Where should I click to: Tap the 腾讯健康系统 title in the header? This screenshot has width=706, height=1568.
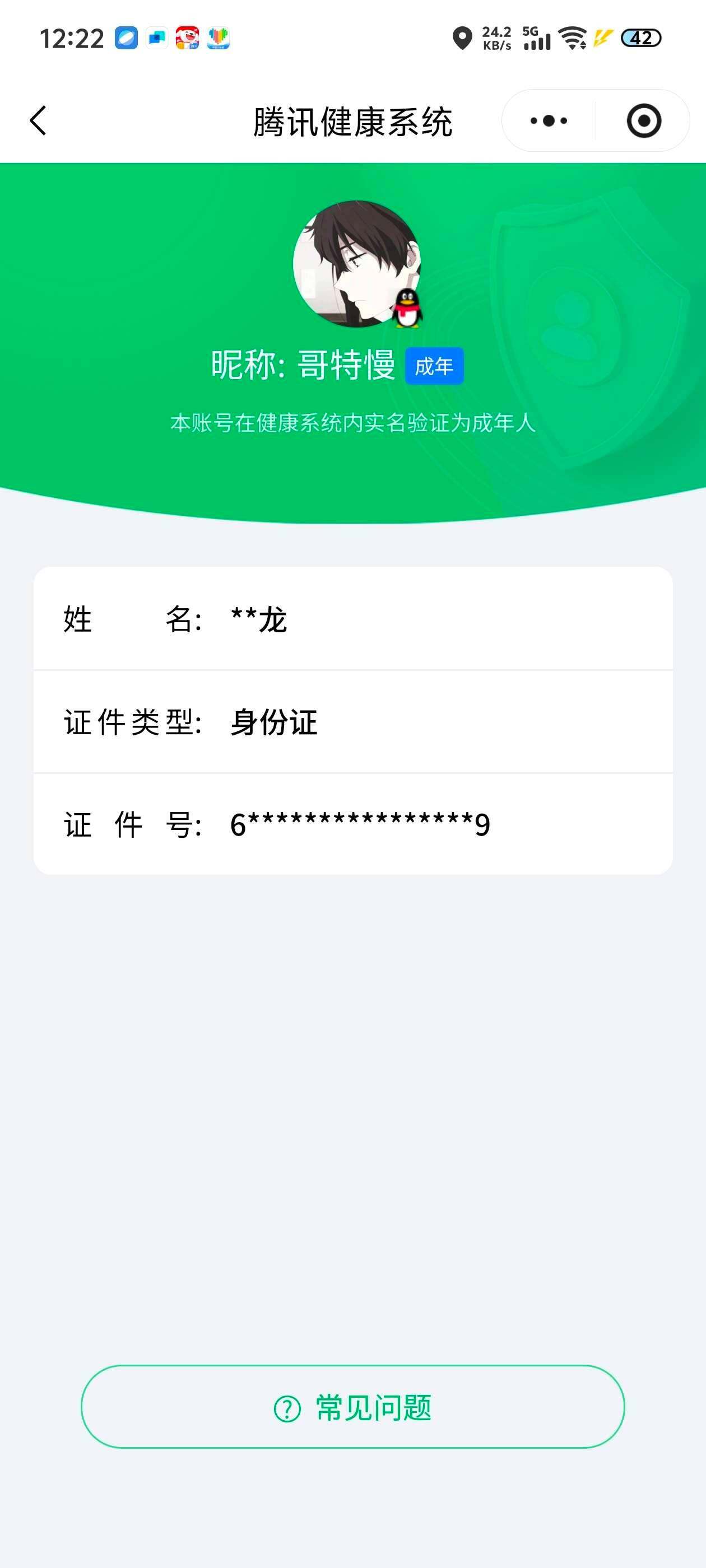click(354, 120)
